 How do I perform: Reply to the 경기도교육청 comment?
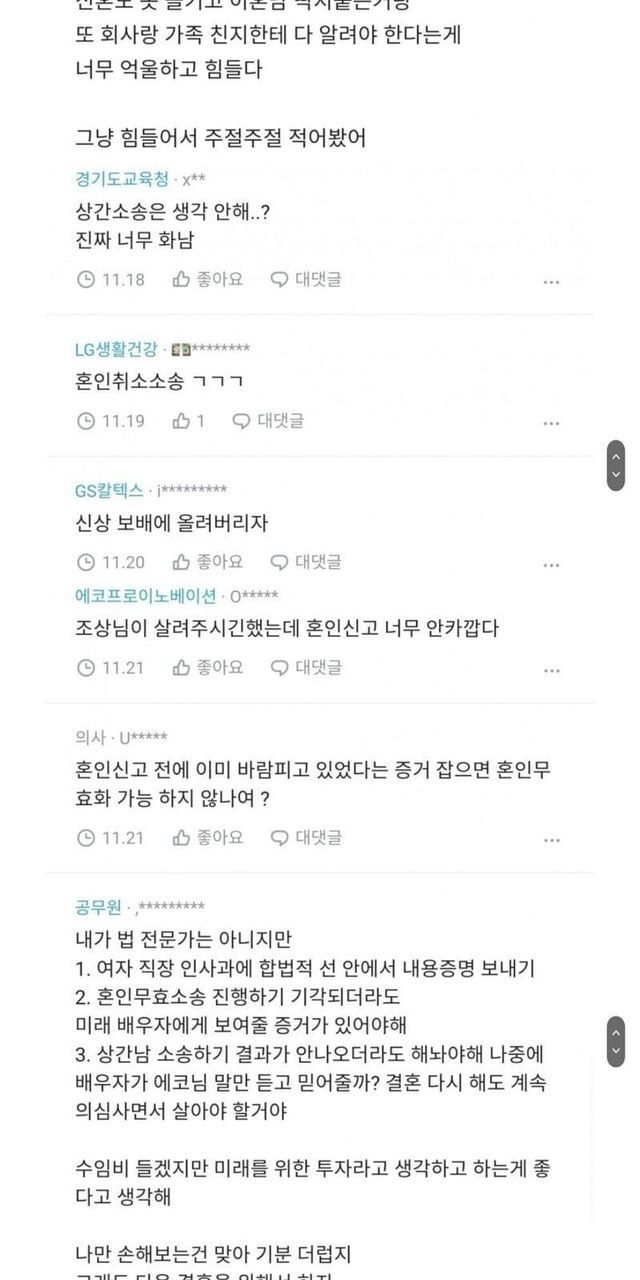point(306,280)
